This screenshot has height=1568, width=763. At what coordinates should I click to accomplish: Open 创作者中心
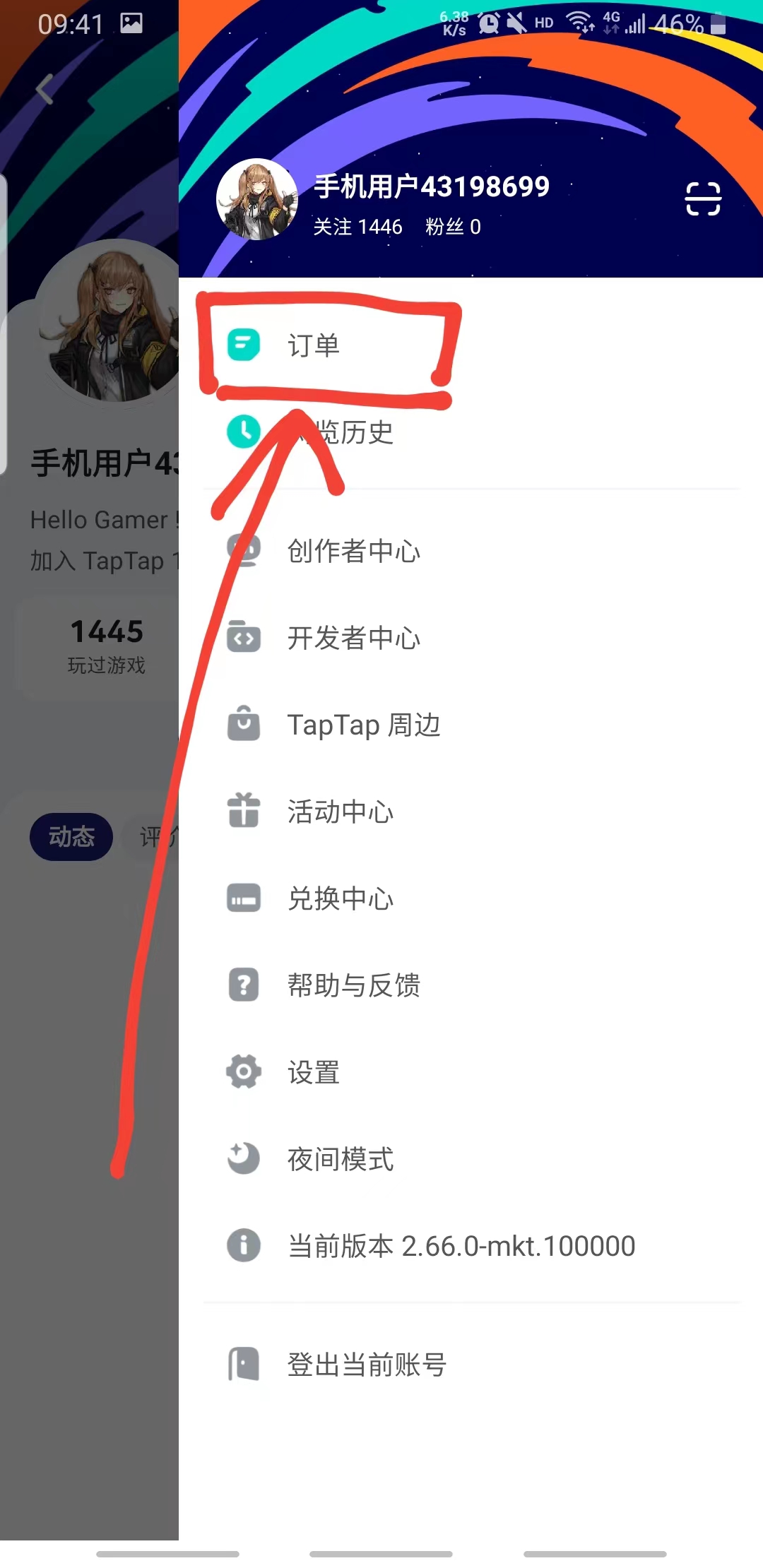tap(353, 552)
